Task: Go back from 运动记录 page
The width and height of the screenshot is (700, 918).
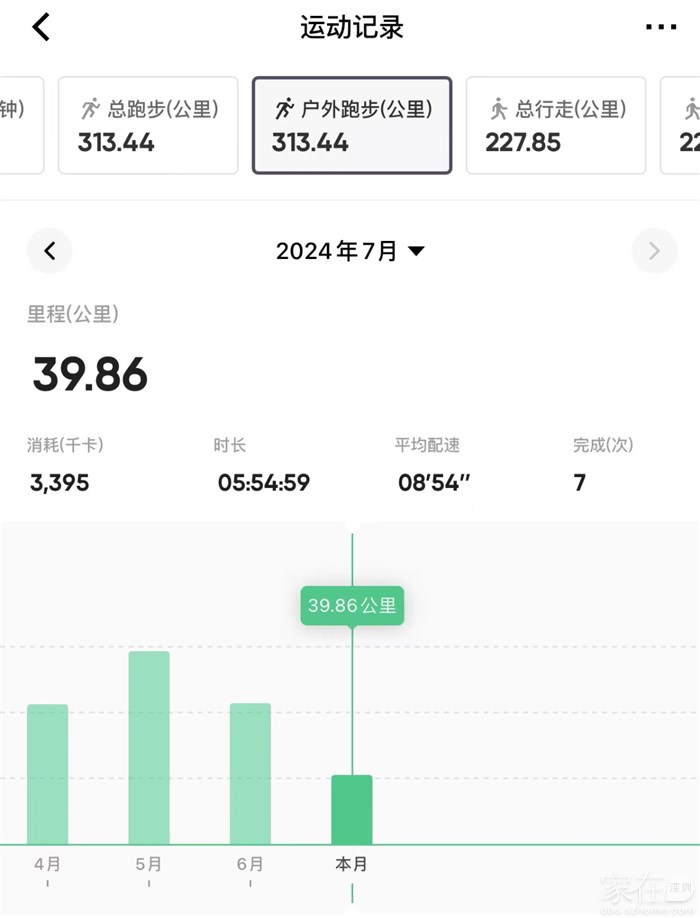Action: coord(41,27)
